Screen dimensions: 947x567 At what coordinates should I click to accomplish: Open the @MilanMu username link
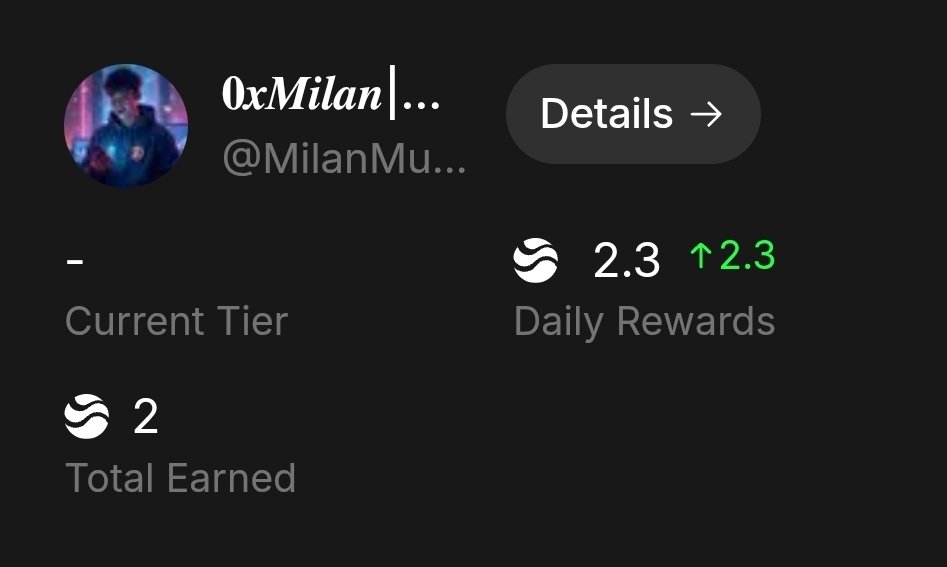point(343,160)
